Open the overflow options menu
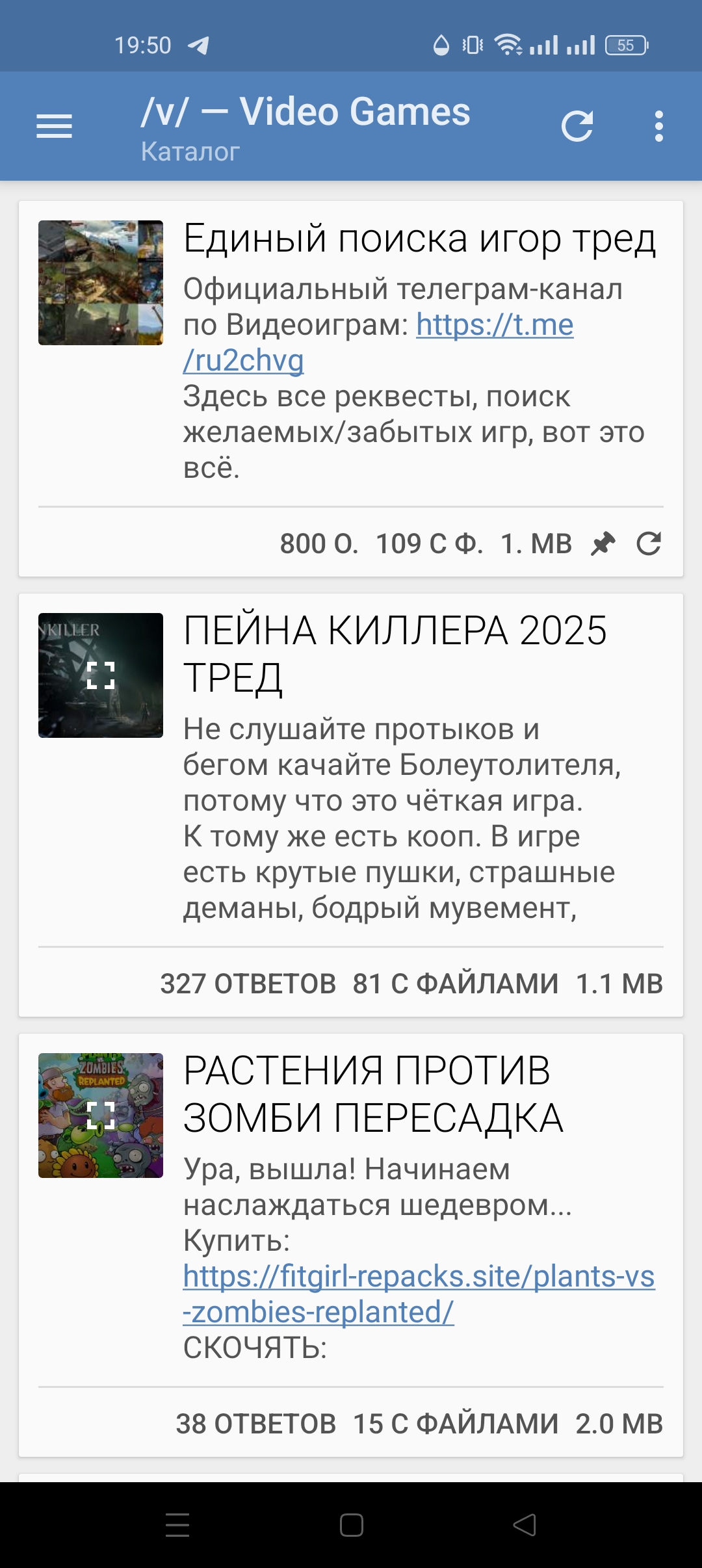Image resolution: width=702 pixels, height=1568 pixels. [658, 126]
